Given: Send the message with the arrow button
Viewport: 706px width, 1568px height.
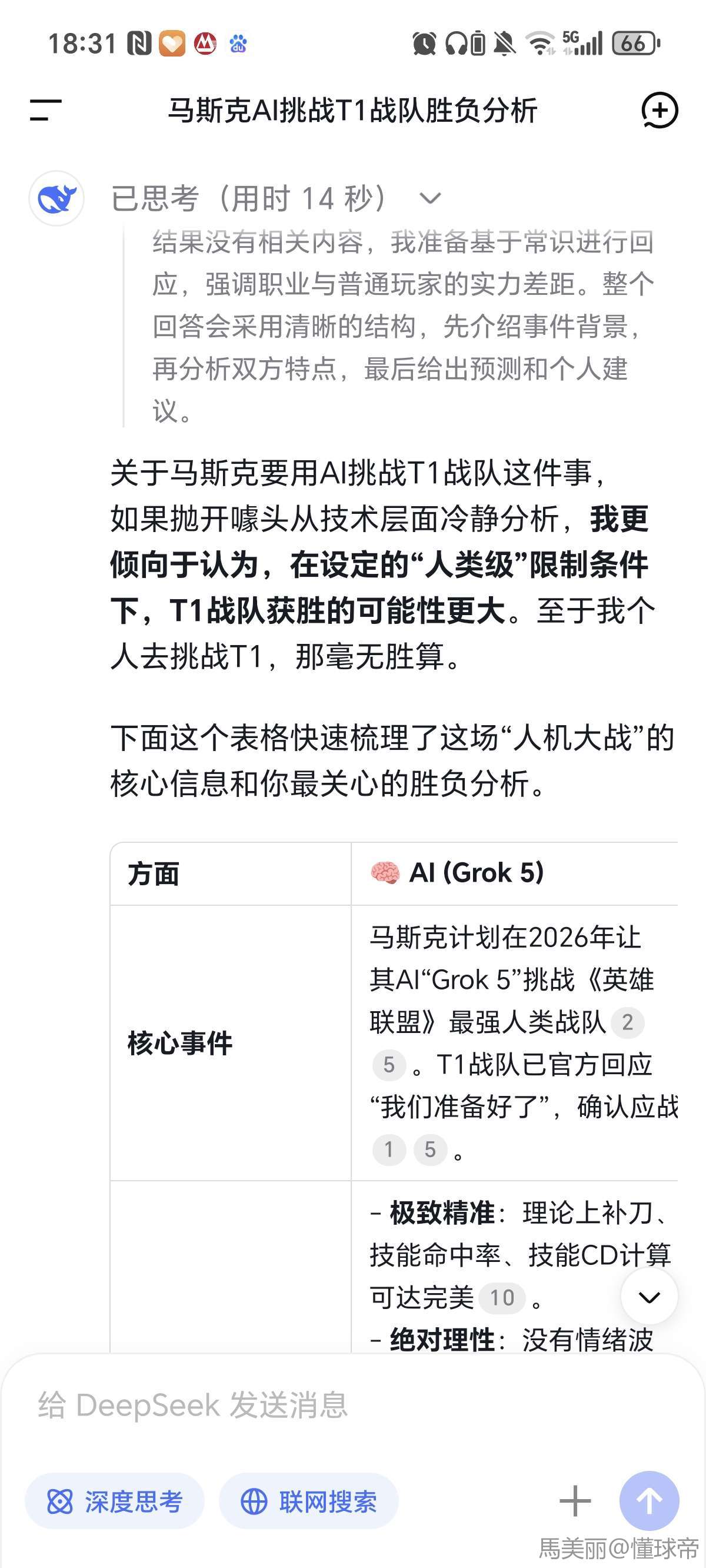Looking at the screenshot, I should [649, 1501].
